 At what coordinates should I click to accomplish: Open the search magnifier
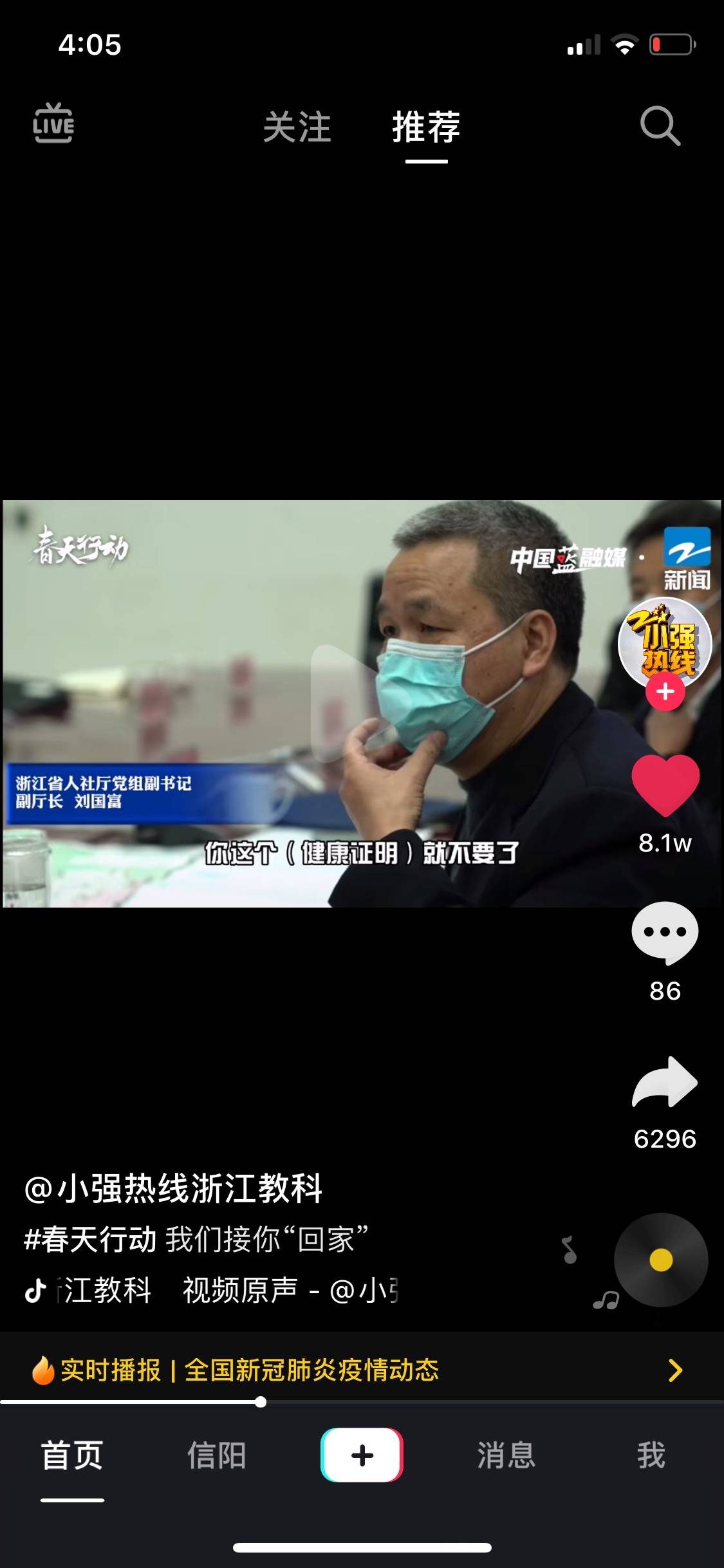[660, 126]
